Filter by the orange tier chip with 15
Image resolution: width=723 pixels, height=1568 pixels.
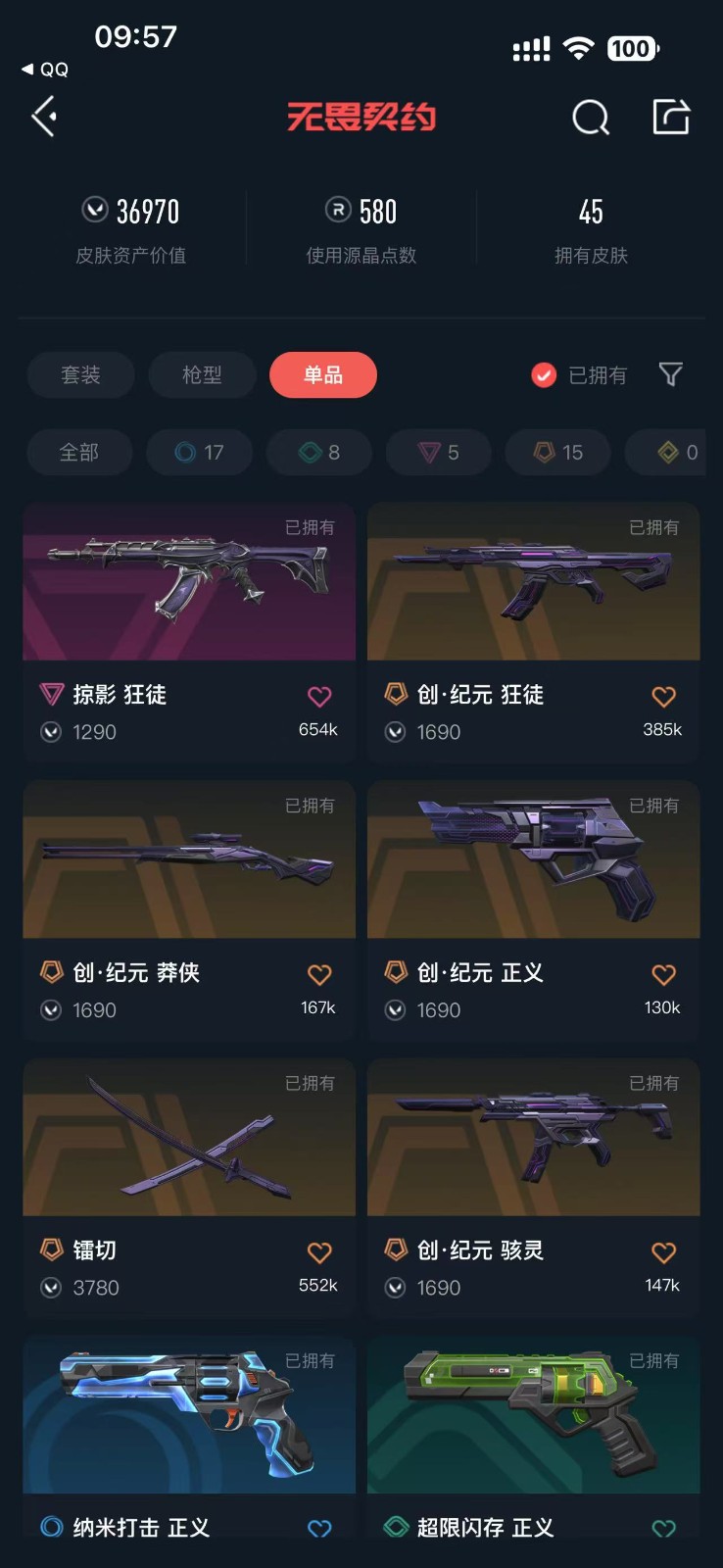click(x=558, y=452)
